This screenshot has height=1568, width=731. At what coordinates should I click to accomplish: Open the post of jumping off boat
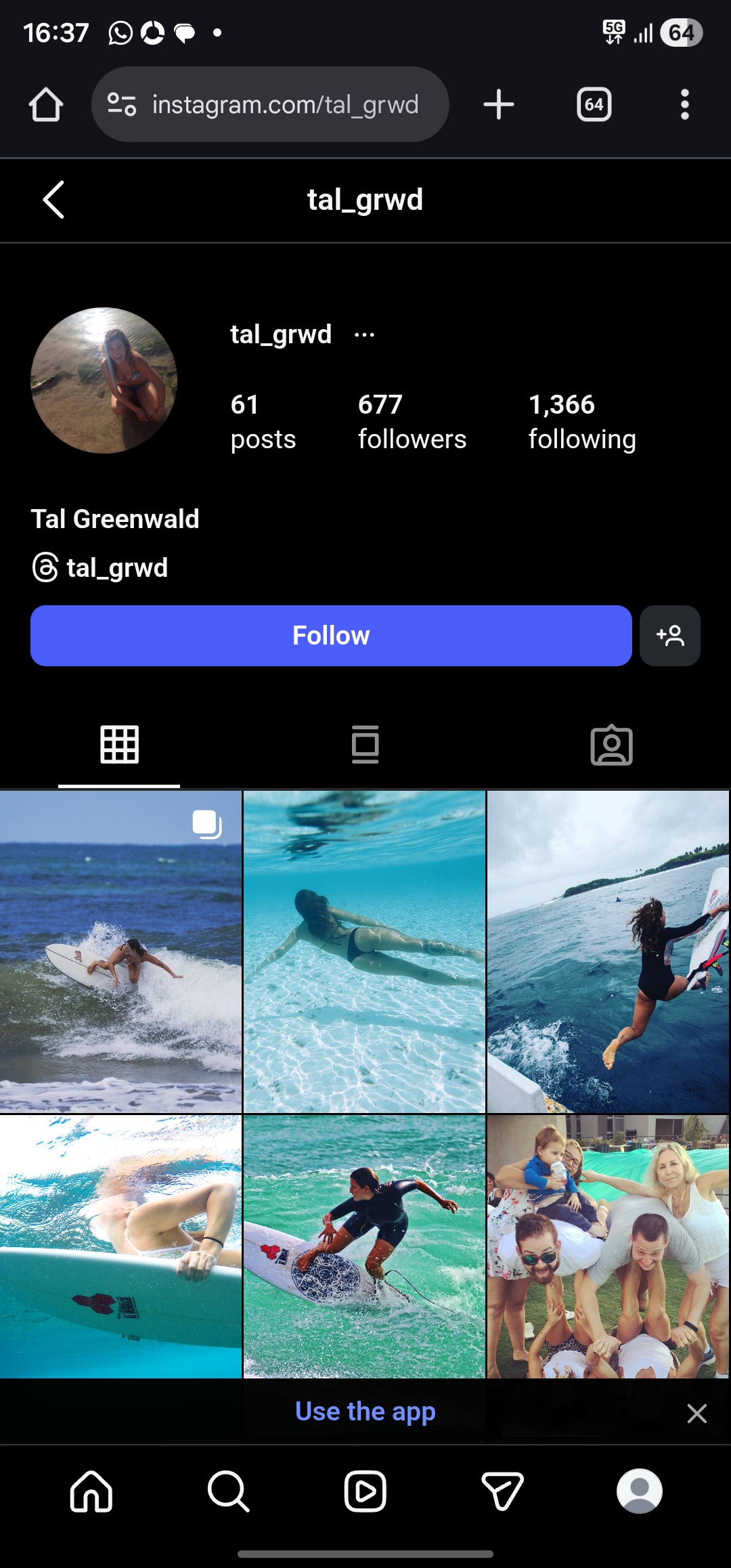[x=608, y=951]
